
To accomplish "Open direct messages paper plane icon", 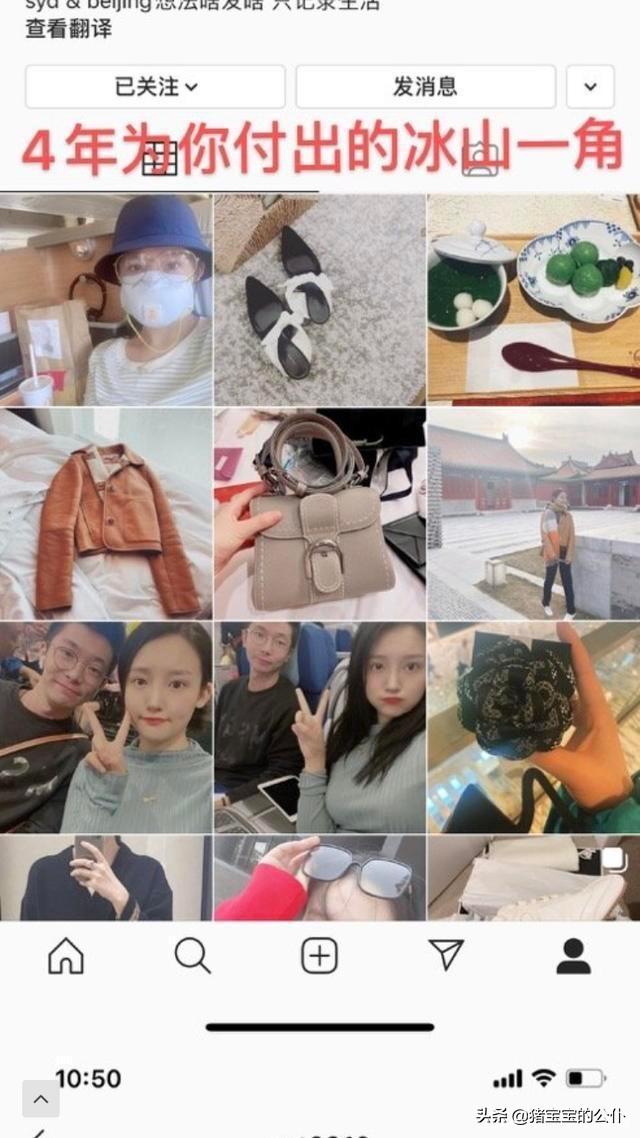I will [446, 956].
